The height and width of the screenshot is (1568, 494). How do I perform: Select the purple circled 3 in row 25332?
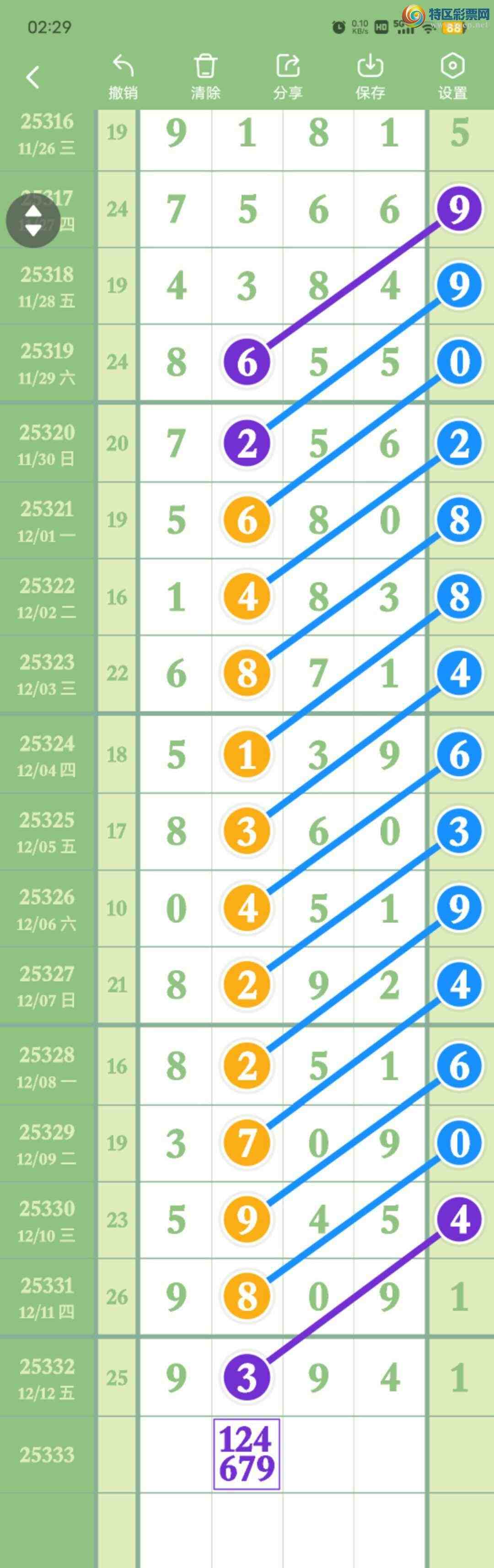point(247,1378)
